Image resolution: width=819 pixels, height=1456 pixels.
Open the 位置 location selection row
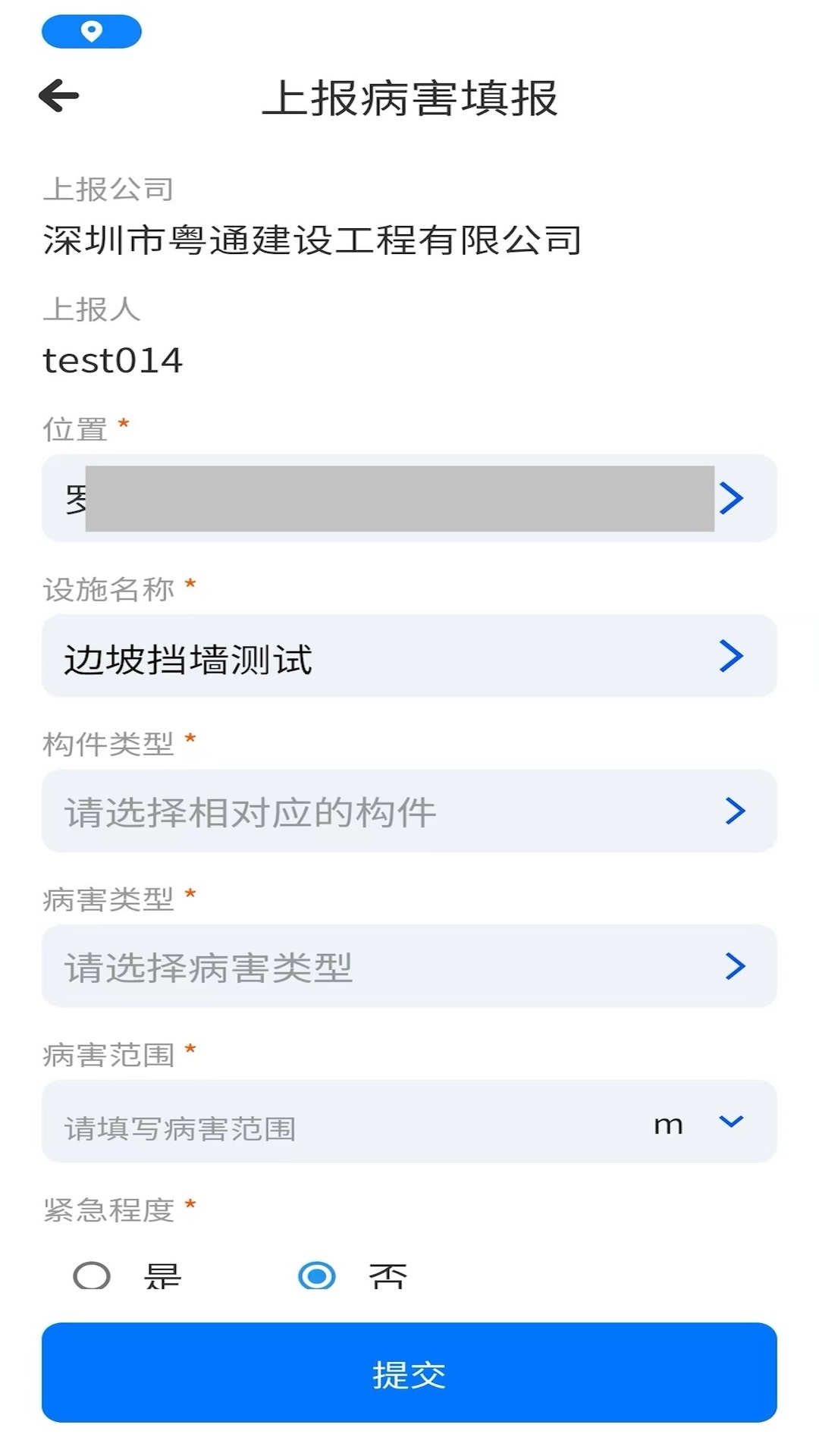coord(409,497)
